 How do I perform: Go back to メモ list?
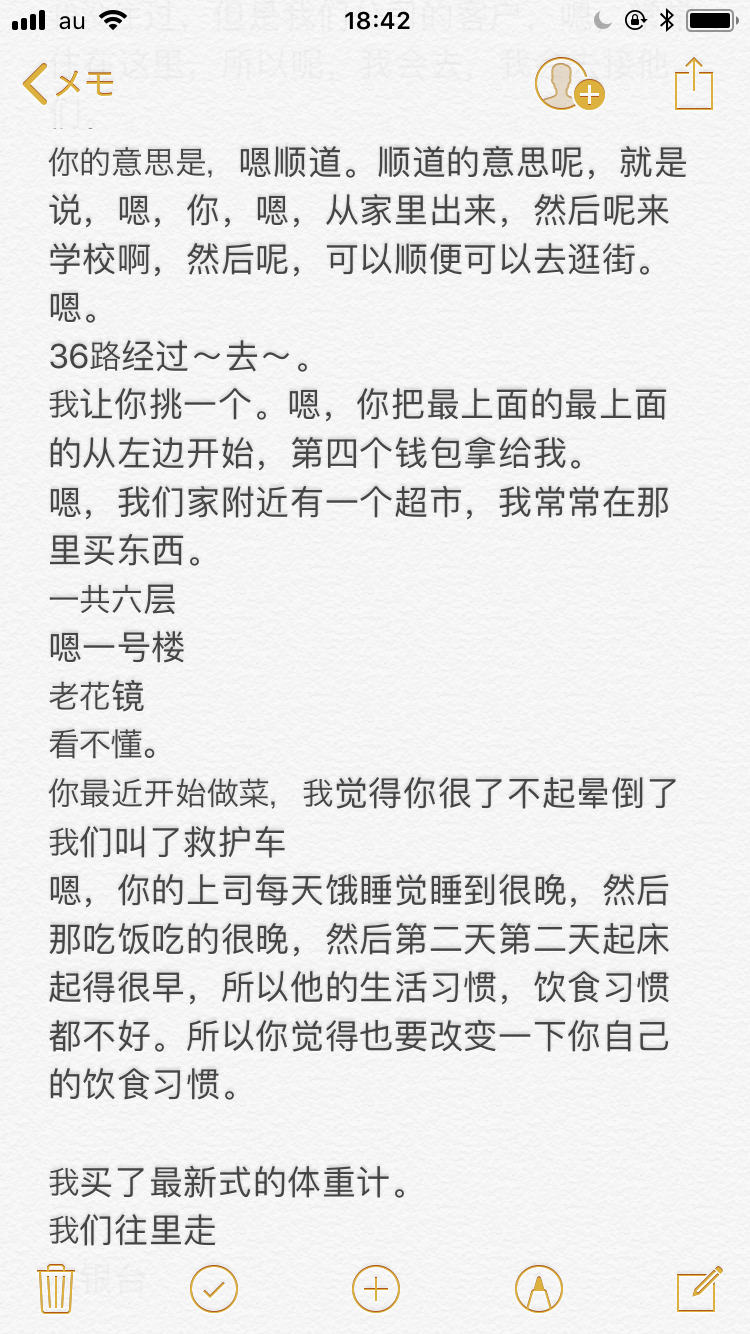click(68, 84)
